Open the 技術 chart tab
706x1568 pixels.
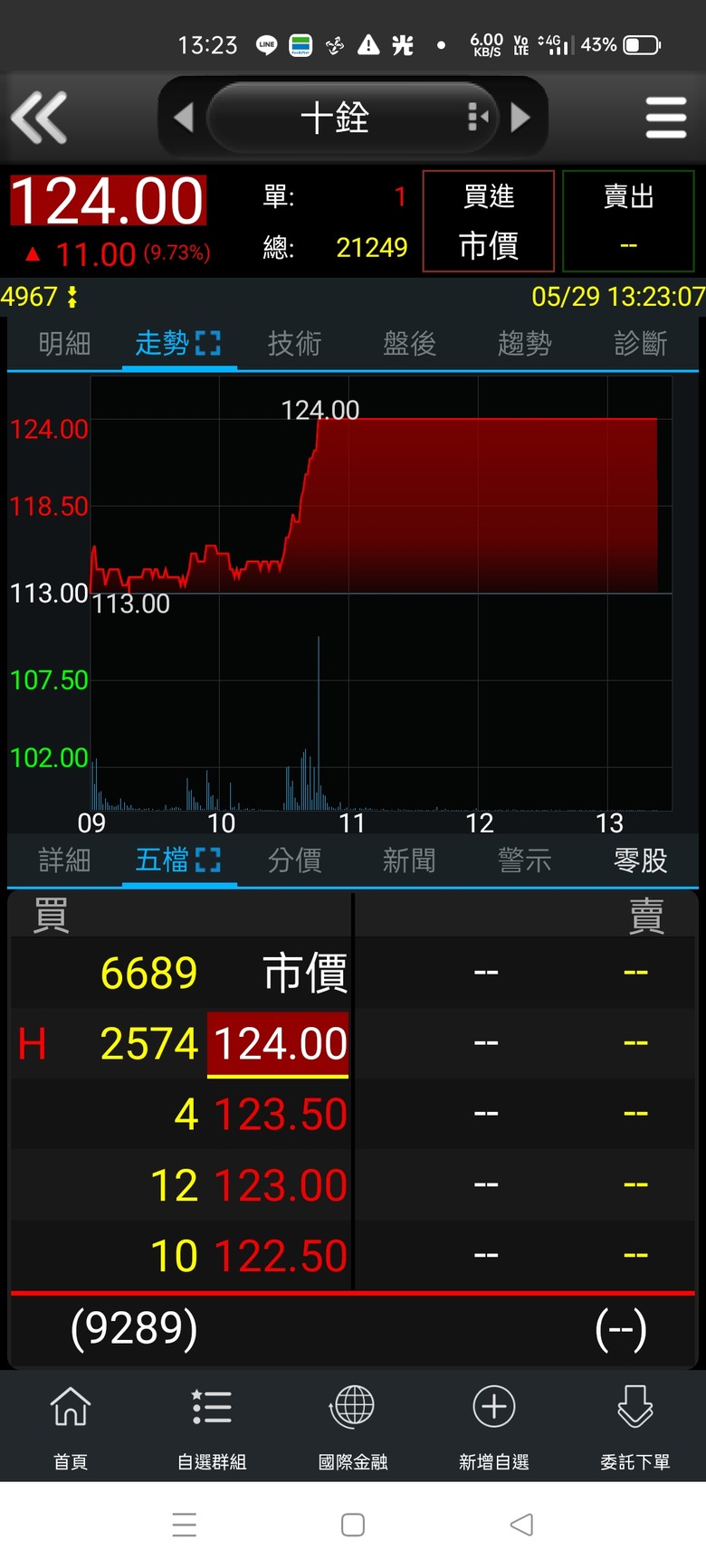click(294, 344)
